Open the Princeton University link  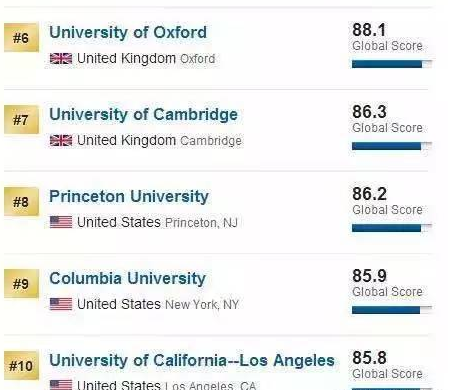[x=129, y=196]
